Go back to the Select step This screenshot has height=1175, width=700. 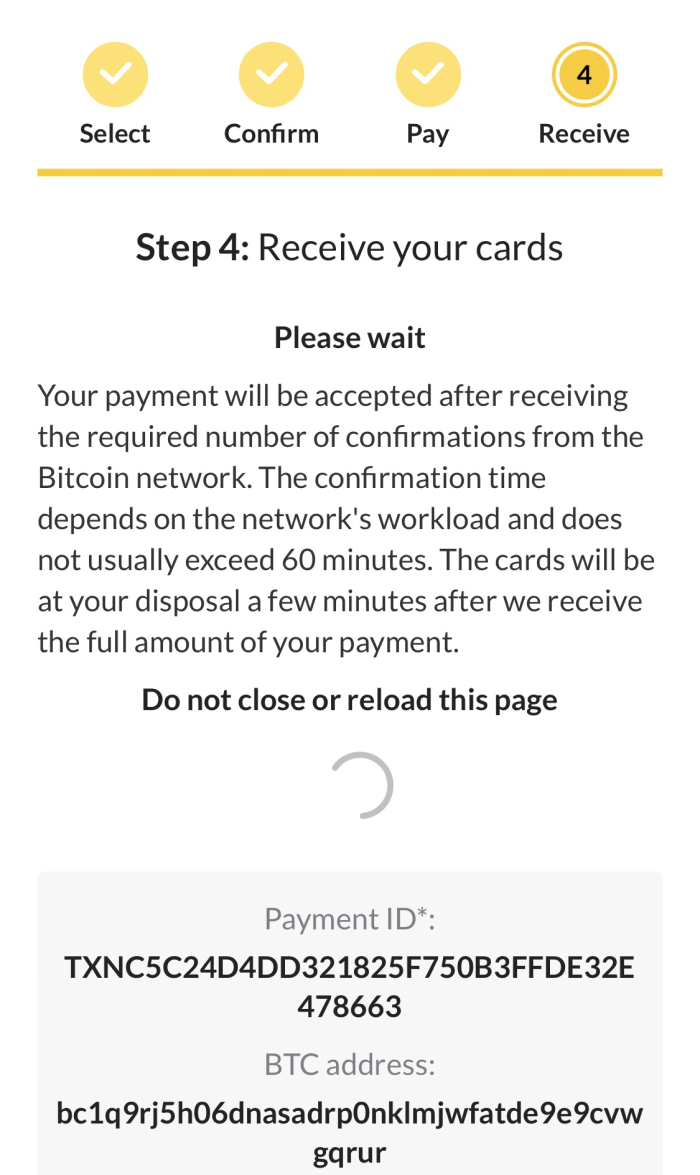pos(115,76)
